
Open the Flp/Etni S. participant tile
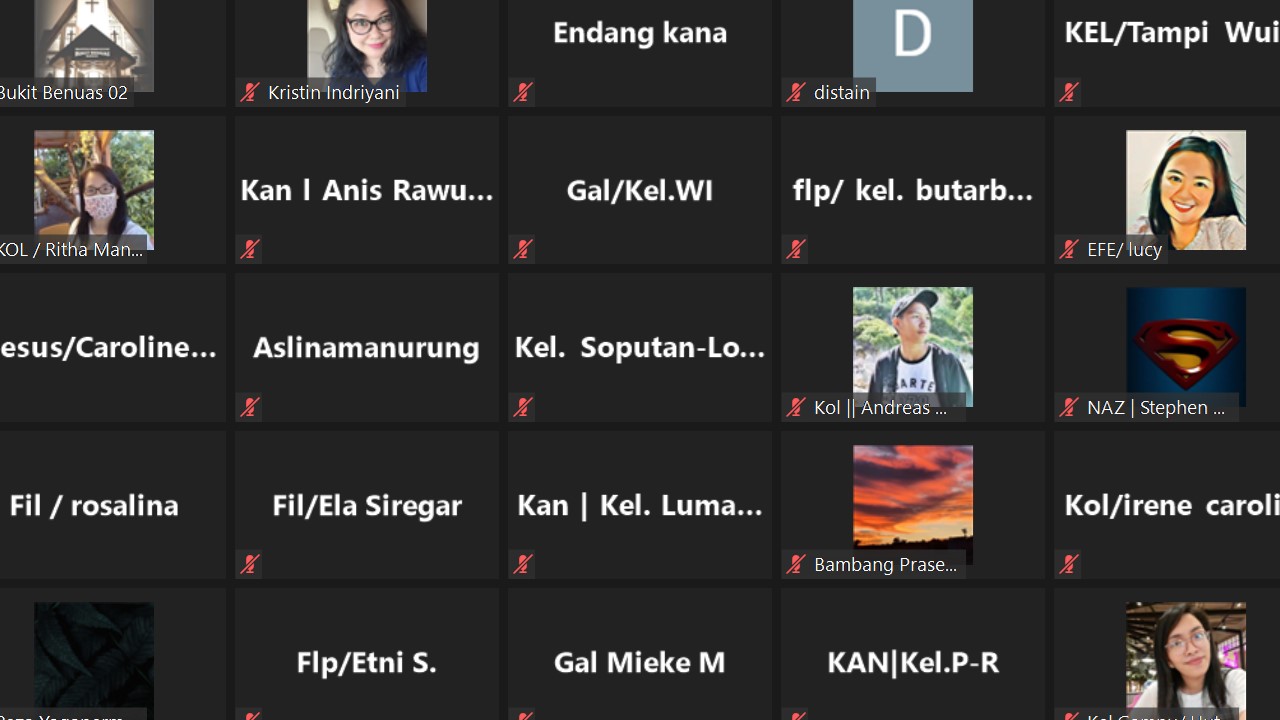click(366, 660)
